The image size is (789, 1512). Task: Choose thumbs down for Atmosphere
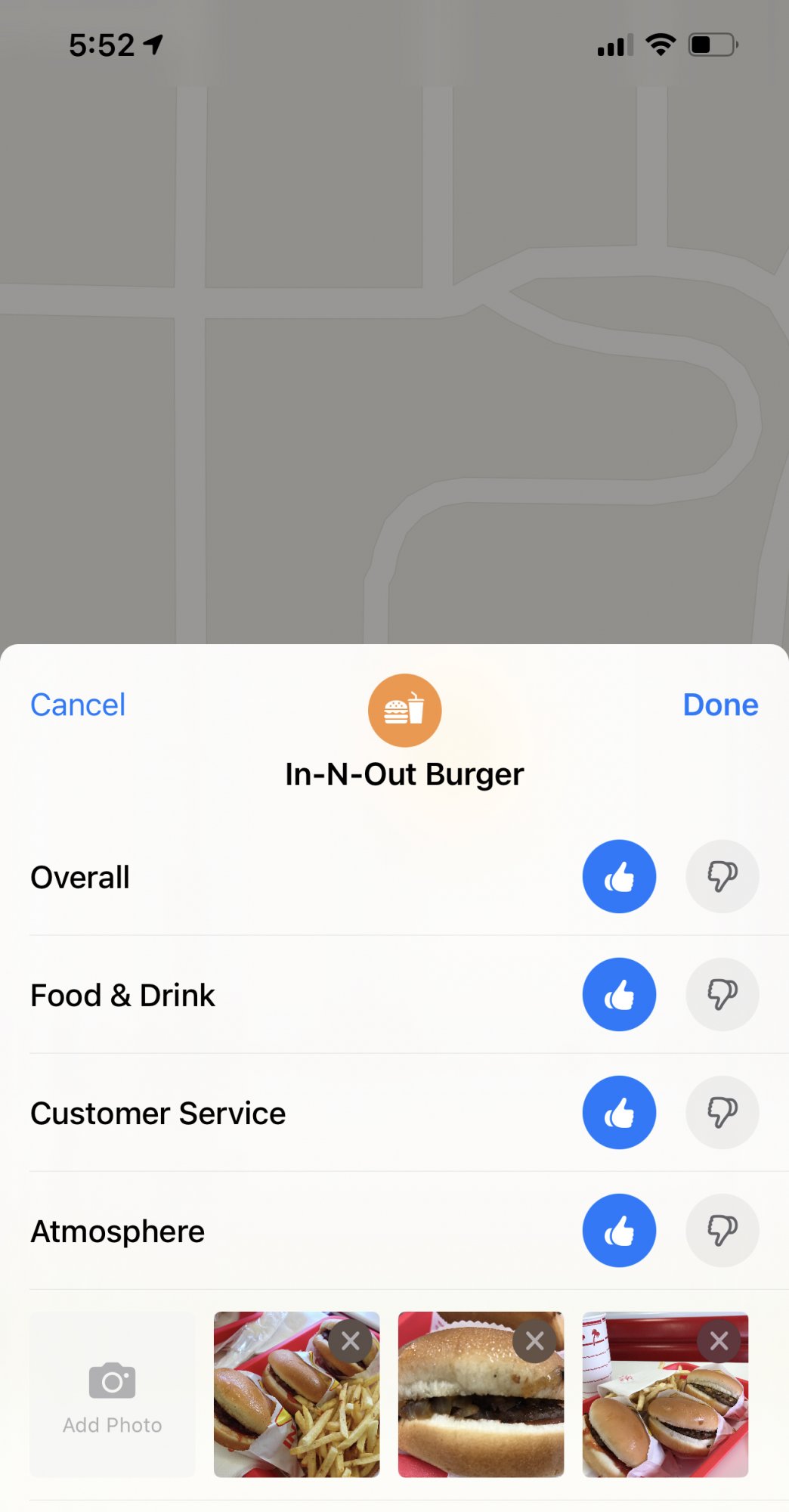[722, 1231]
